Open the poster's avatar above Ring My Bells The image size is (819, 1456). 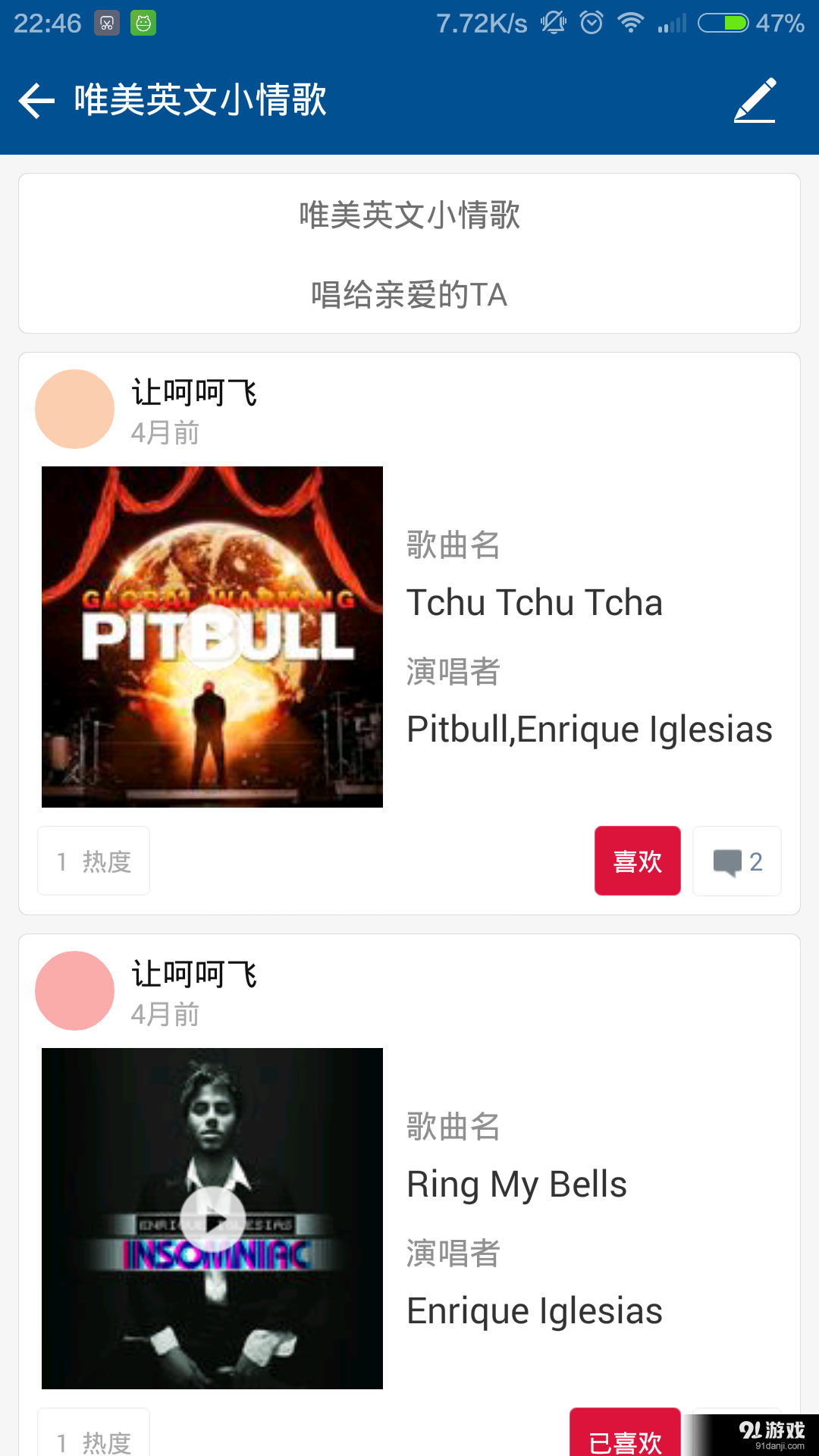click(75, 991)
